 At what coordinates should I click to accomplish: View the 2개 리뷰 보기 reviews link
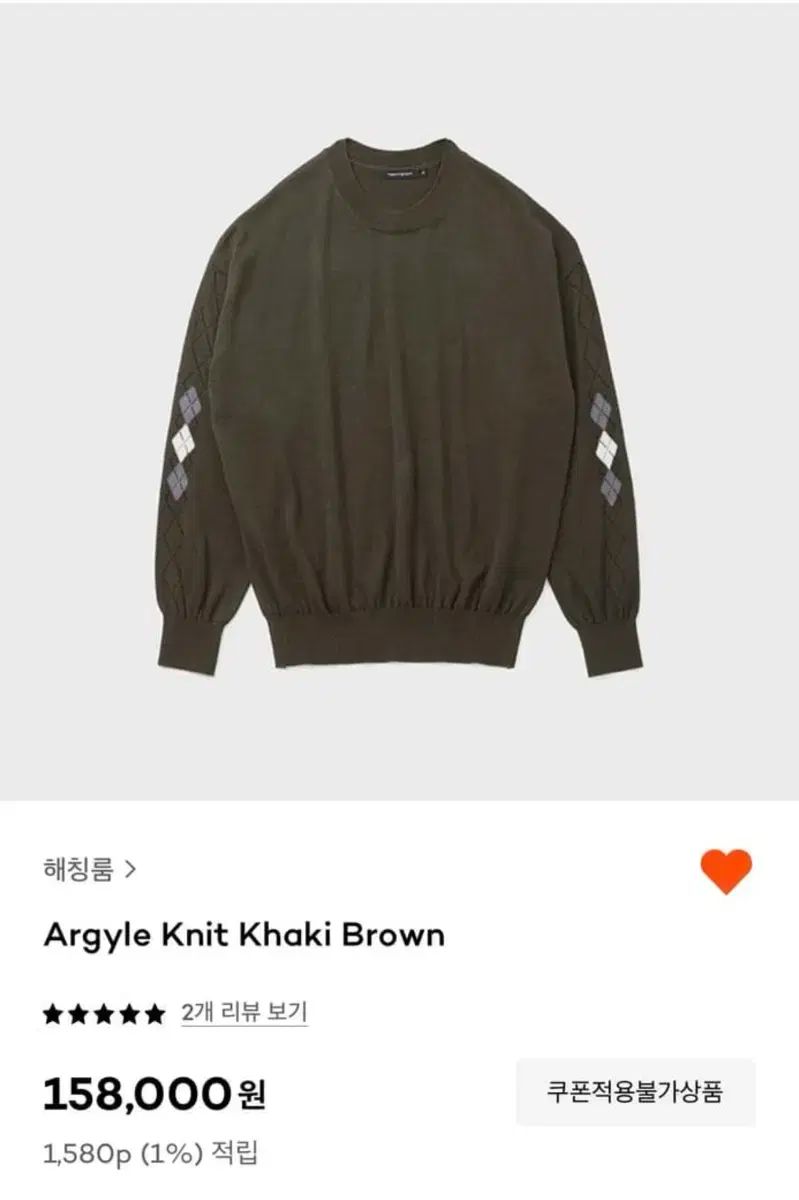244,1012
